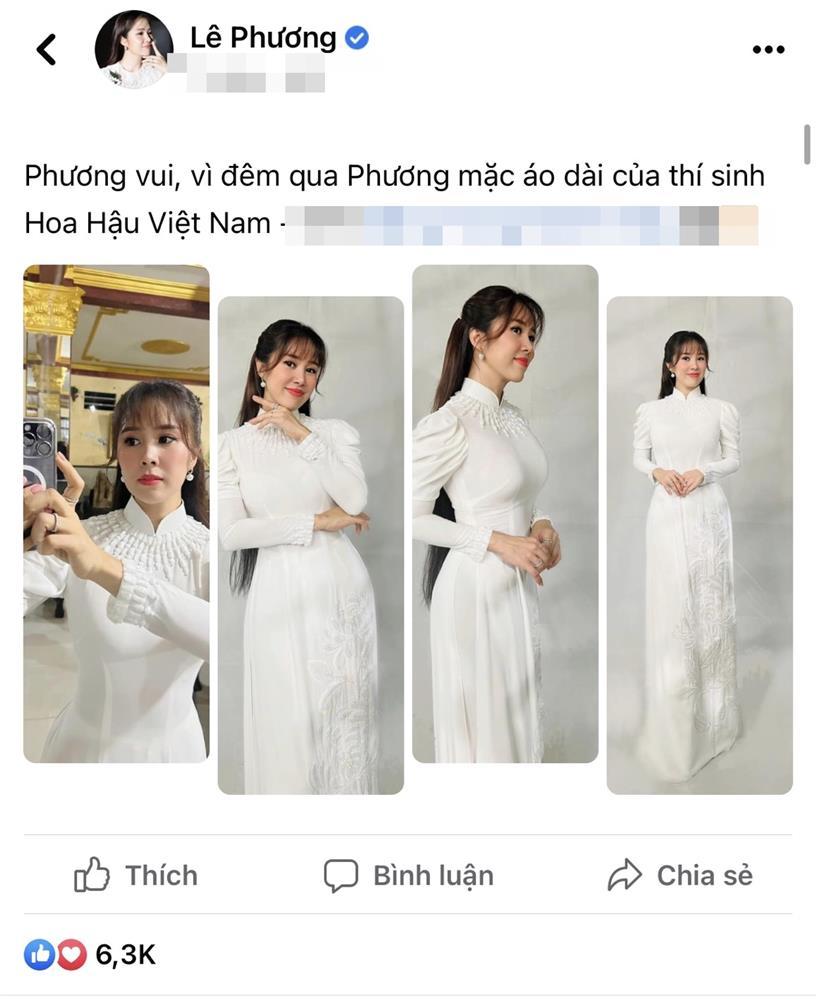This screenshot has height=1000, width=816.
Task: Open the photo with hand under chin
Action: 310,545
